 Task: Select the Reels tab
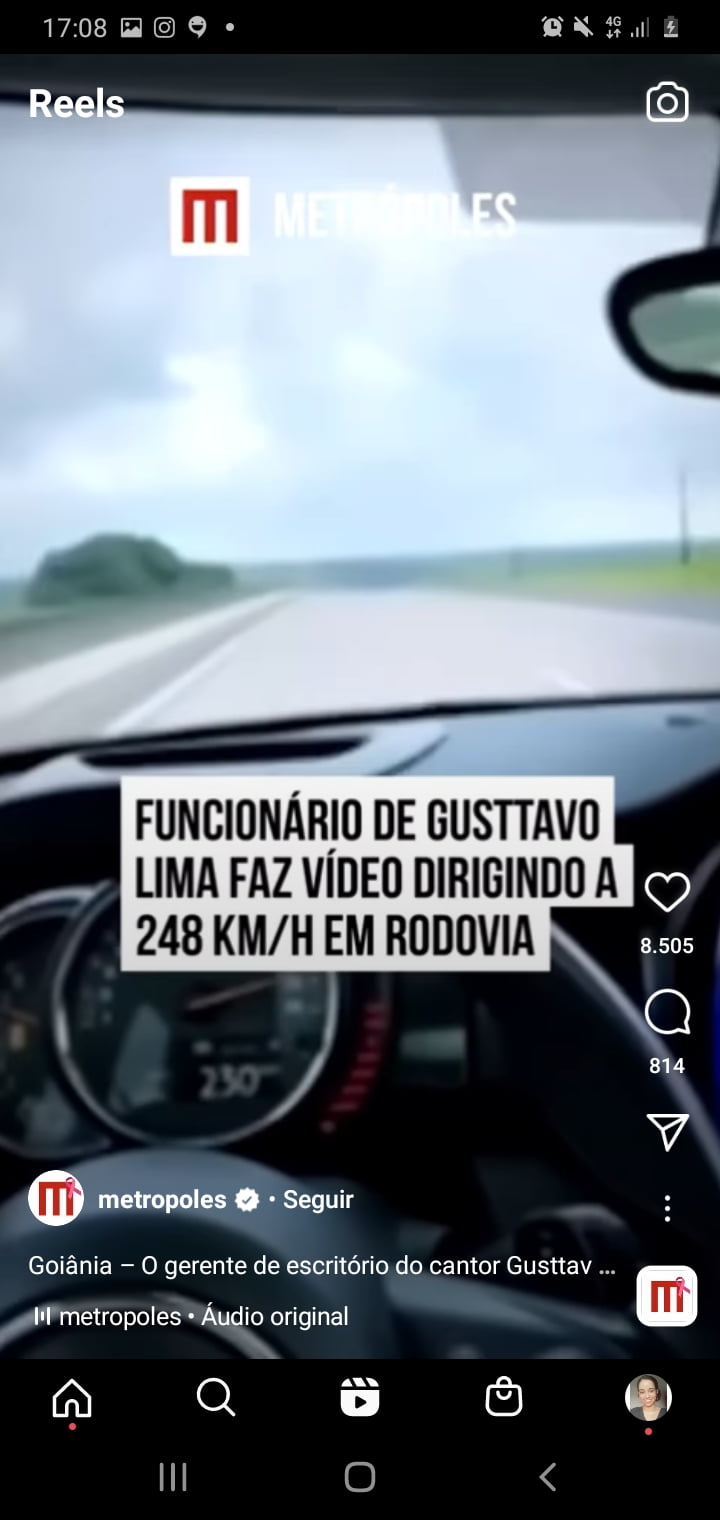pos(360,1397)
